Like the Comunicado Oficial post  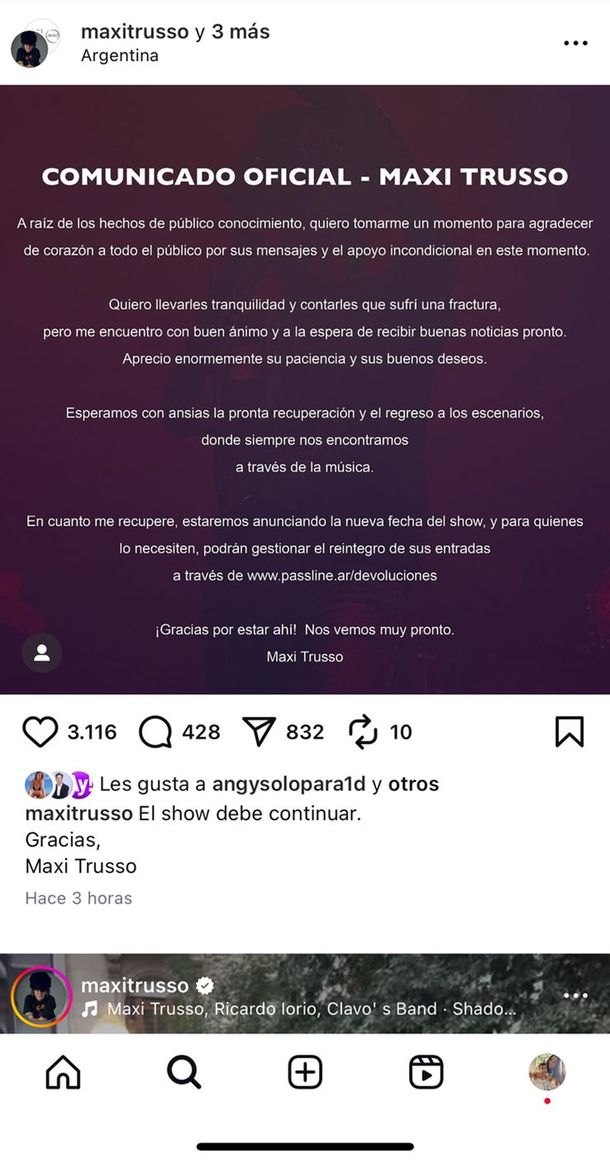tap(40, 732)
